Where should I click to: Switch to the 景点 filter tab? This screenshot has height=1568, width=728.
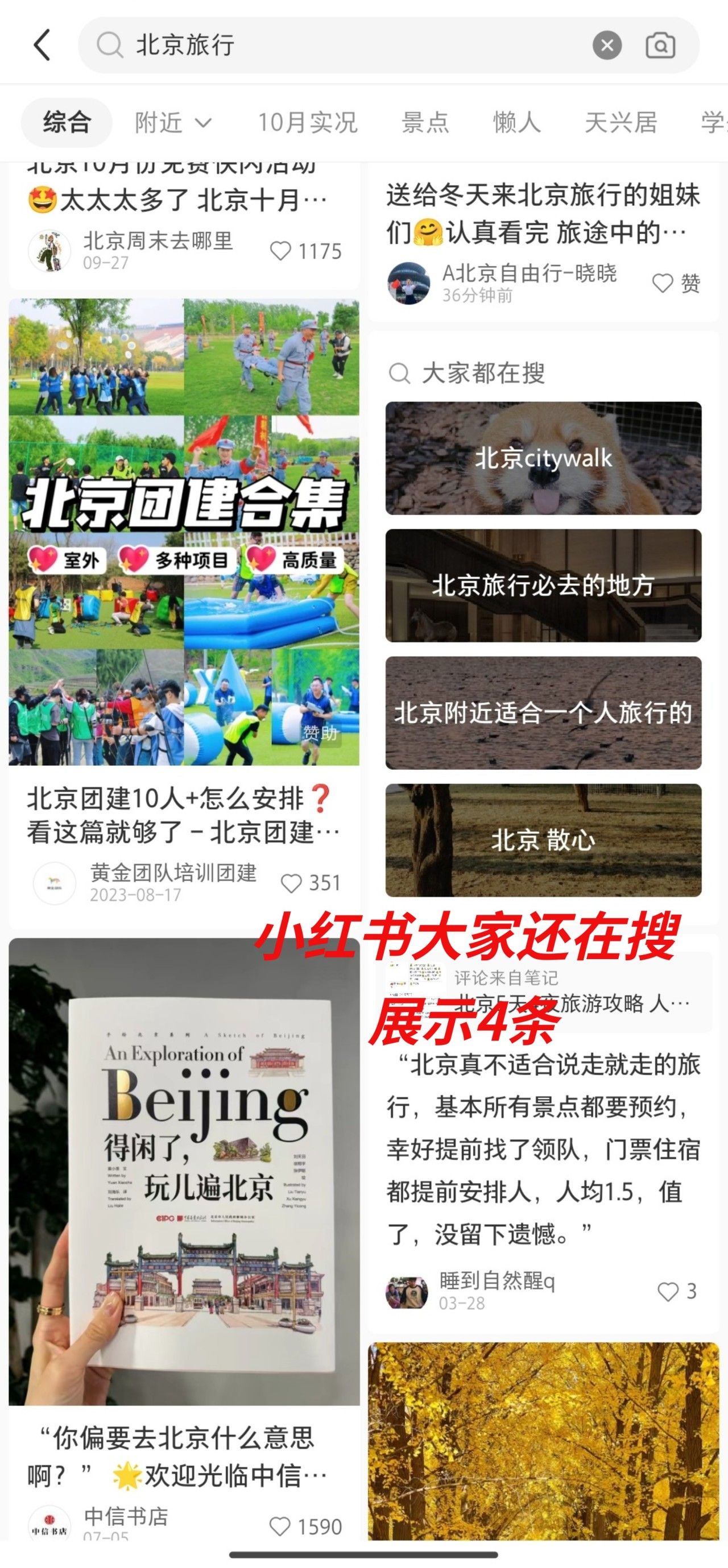click(424, 122)
